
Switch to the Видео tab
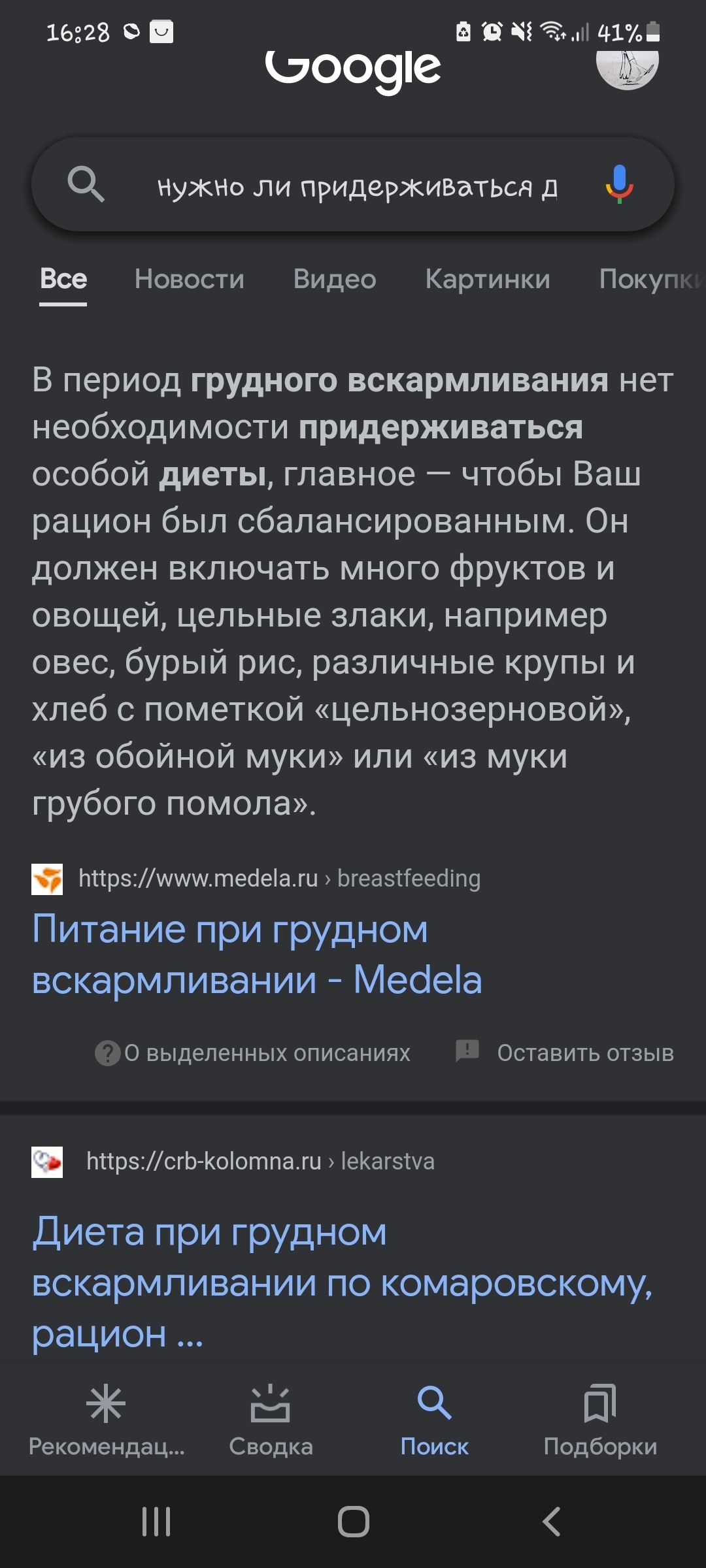click(x=335, y=279)
